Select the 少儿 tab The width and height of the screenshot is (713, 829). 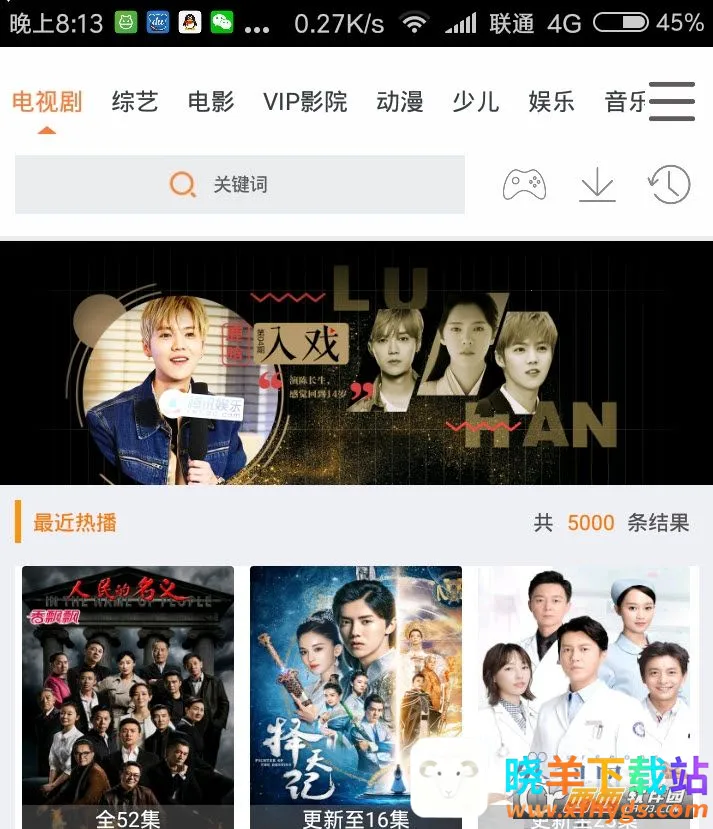[x=476, y=101]
